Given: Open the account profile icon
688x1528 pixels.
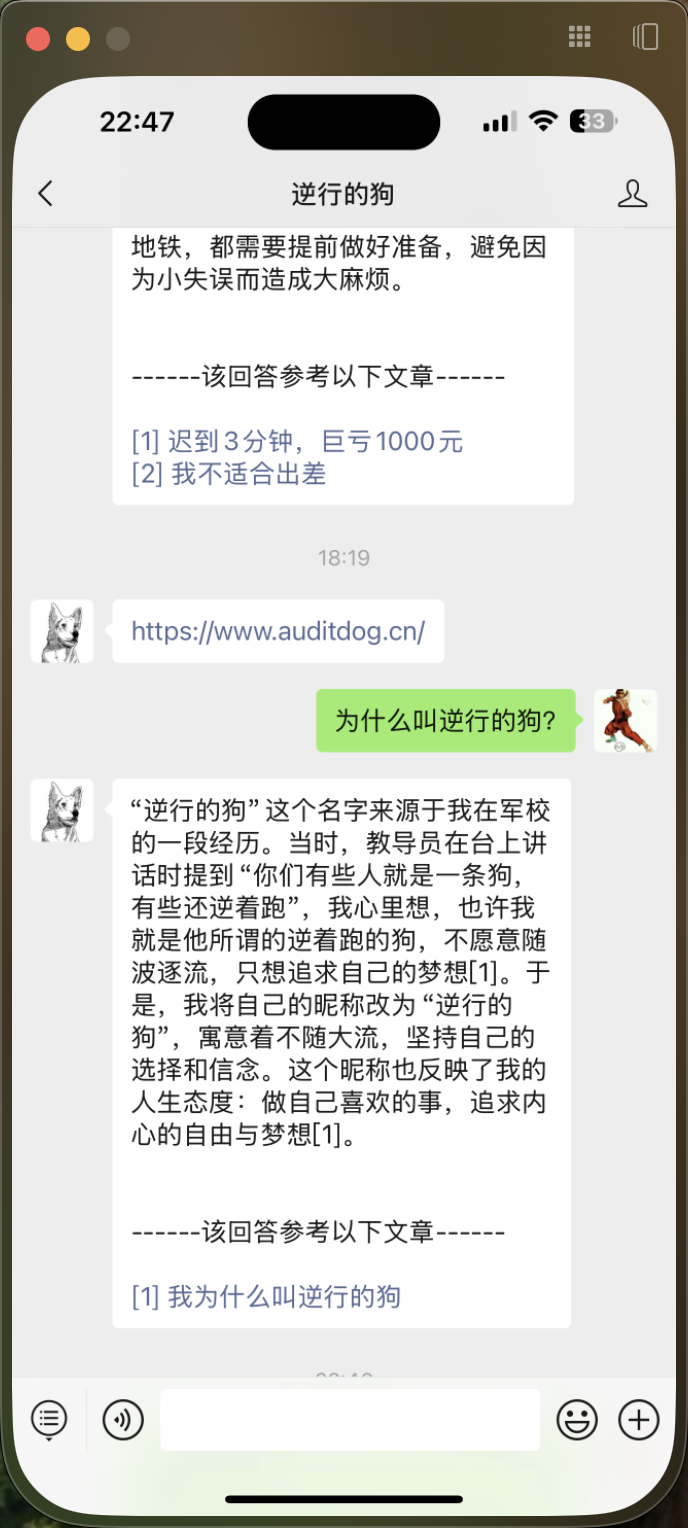Looking at the screenshot, I should tap(632, 194).
